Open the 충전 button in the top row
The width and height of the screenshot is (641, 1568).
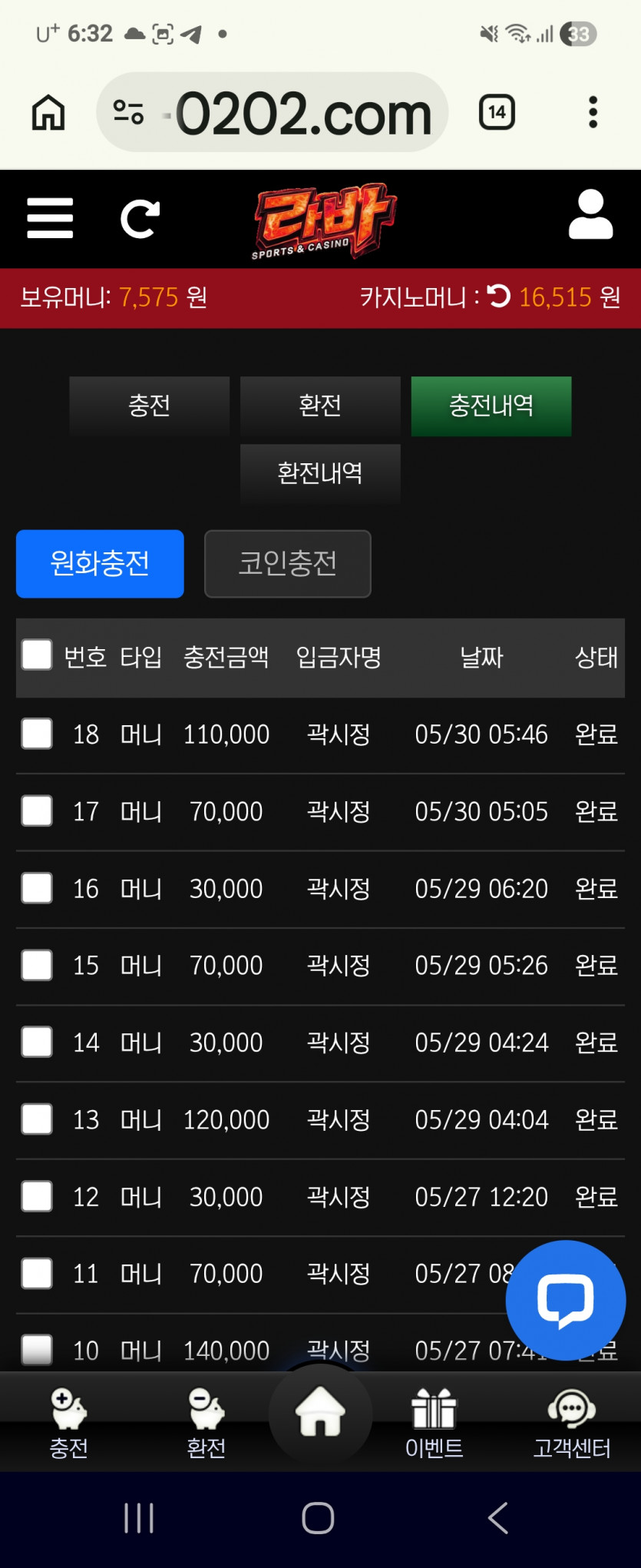tap(149, 406)
